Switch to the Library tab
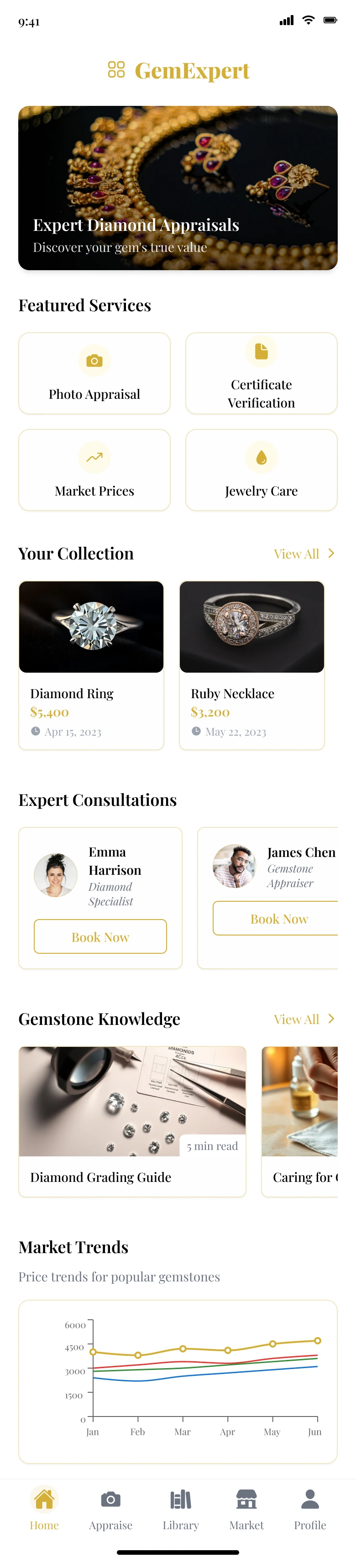This screenshot has width=356, height=1568. coord(181,1509)
